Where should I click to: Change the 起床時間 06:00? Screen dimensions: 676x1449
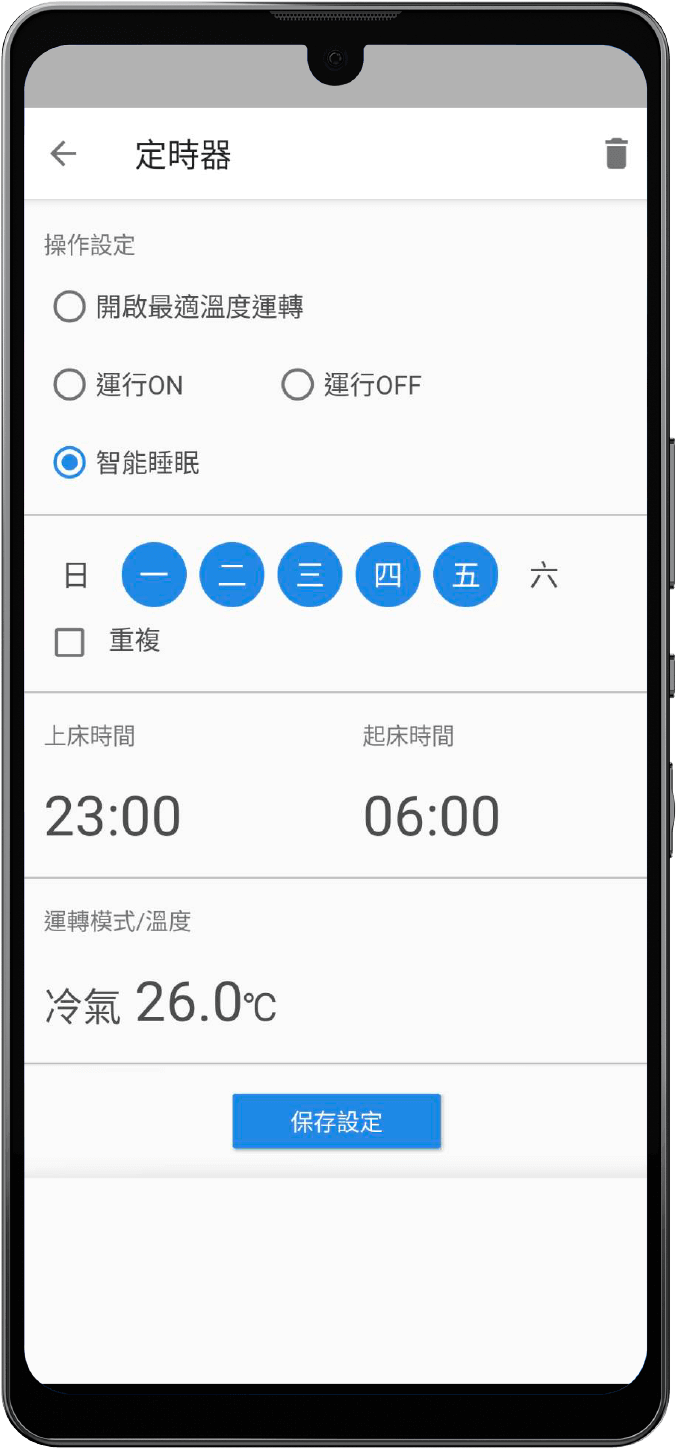pyautogui.click(x=431, y=817)
